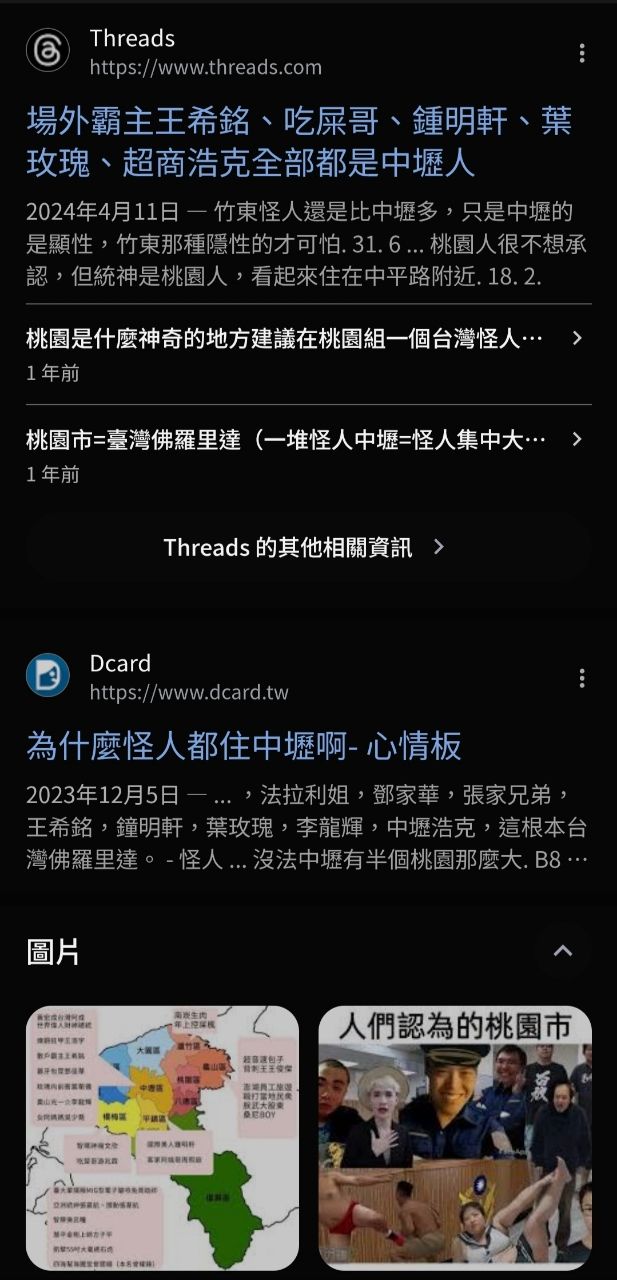Screen dimensions: 617x1280
Task: Open the Dcard result 為什麼怪人都住中壢啊
Action: tap(243, 746)
